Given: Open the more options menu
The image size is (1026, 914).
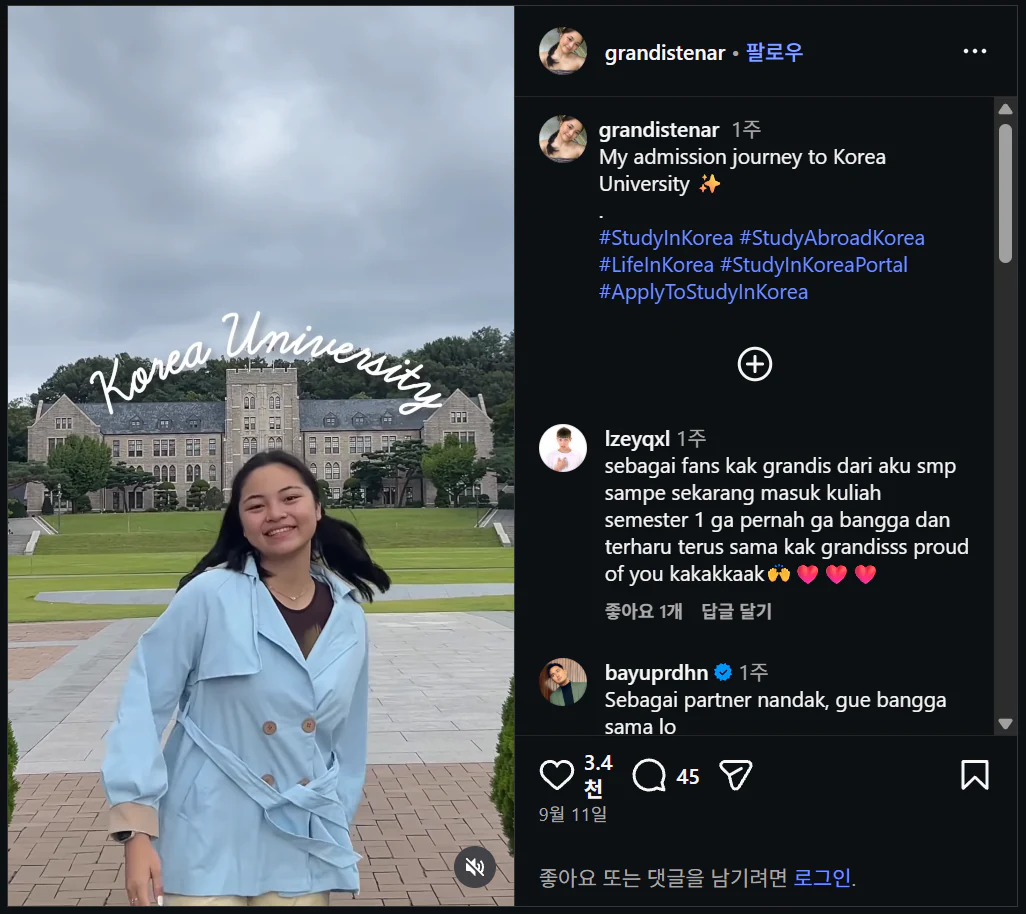Looking at the screenshot, I should pos(974,51).
